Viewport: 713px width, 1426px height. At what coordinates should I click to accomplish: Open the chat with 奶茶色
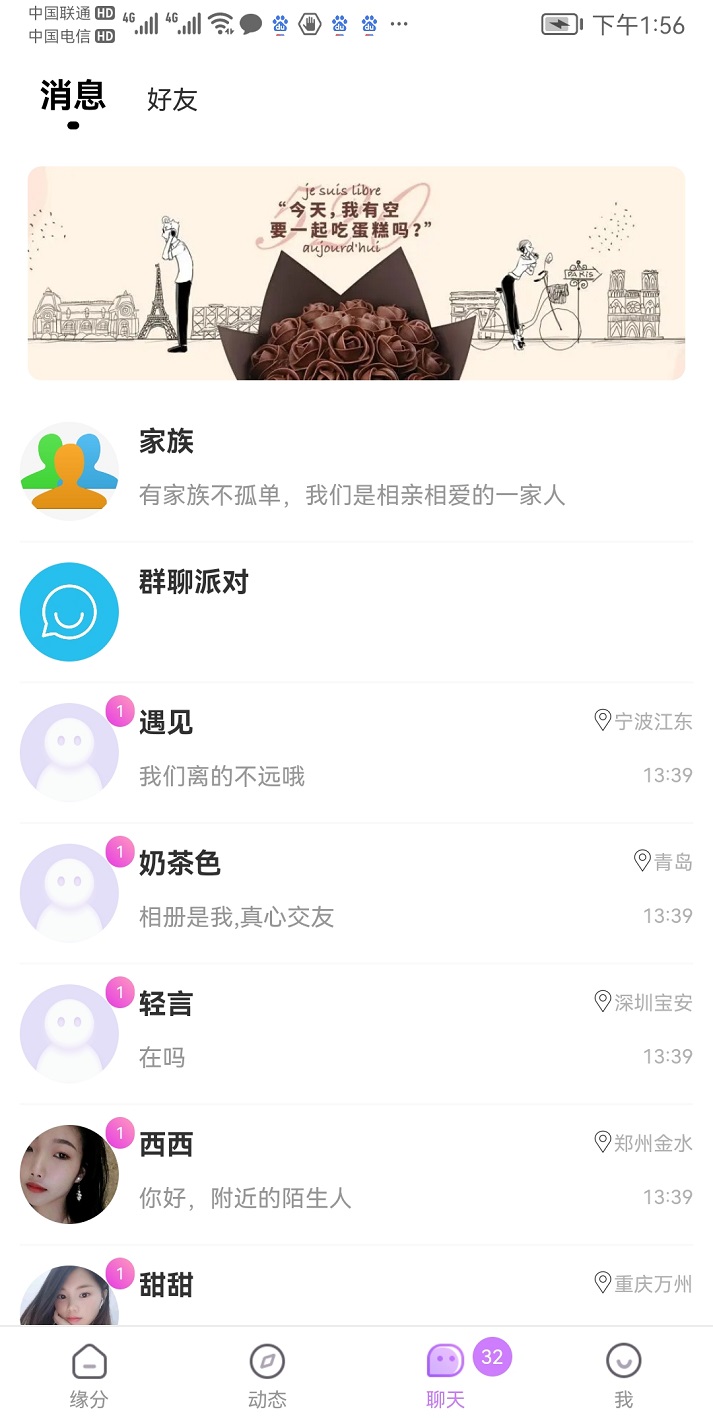pos(356,892)
